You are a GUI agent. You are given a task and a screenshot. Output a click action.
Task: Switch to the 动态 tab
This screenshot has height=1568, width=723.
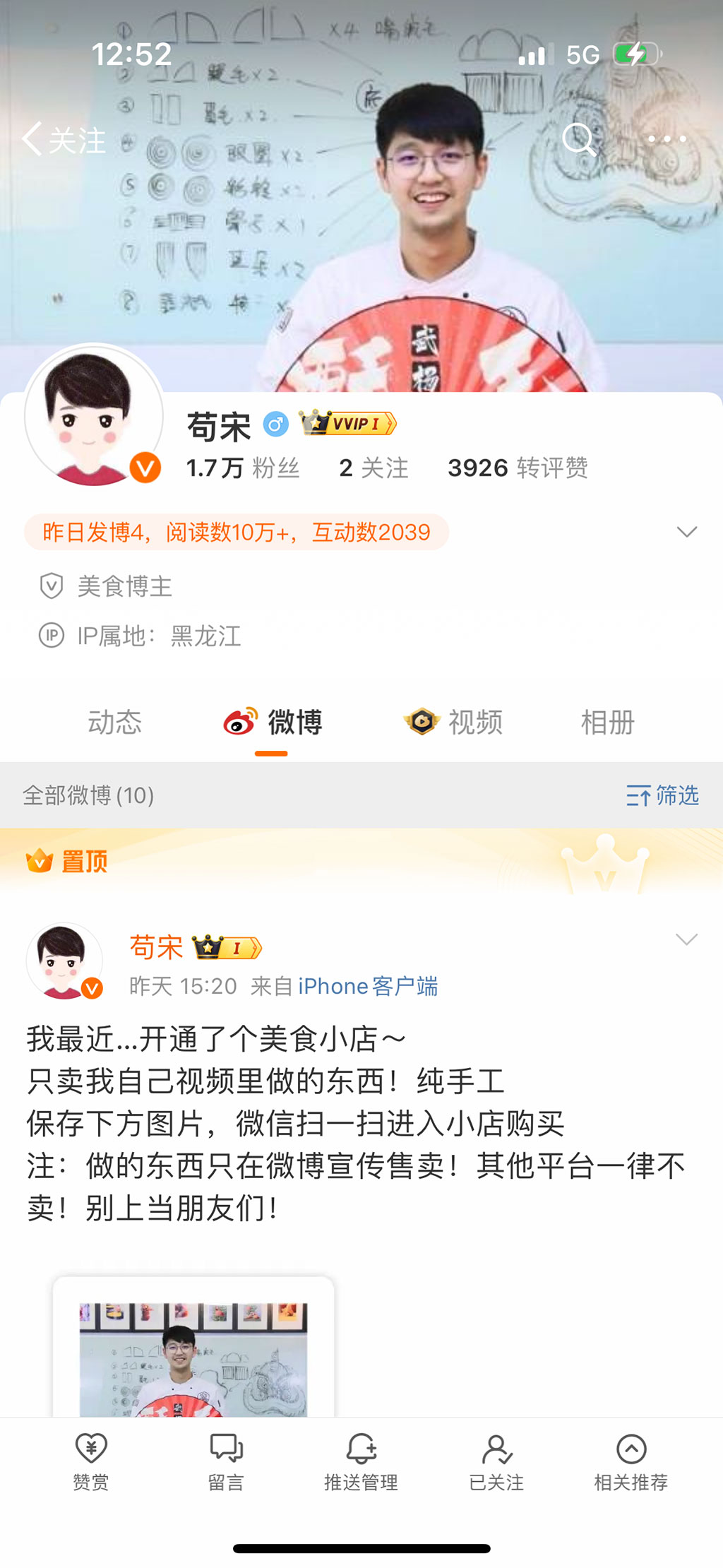click(114, 723)
